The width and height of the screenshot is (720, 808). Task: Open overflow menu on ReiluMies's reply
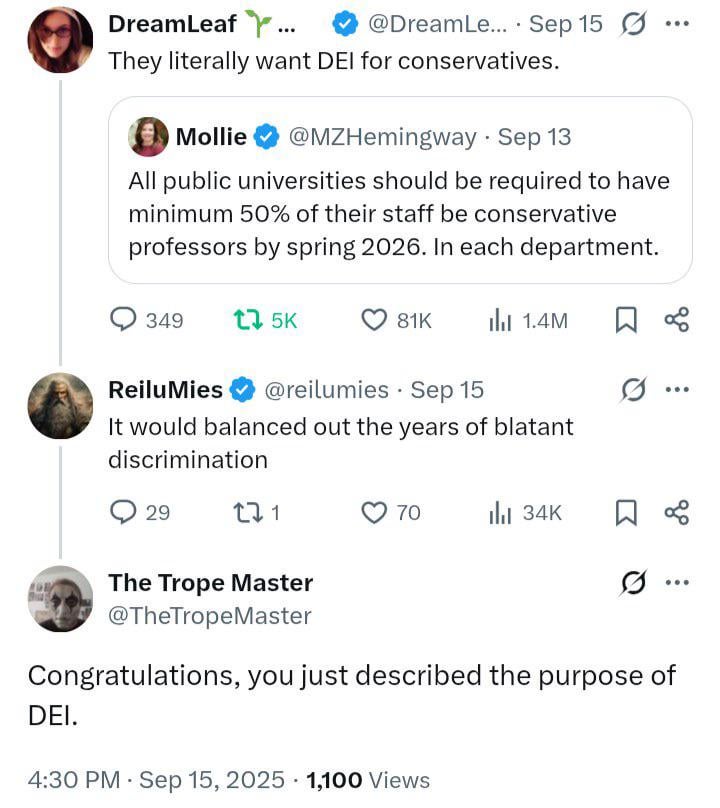tap(677, 390)
